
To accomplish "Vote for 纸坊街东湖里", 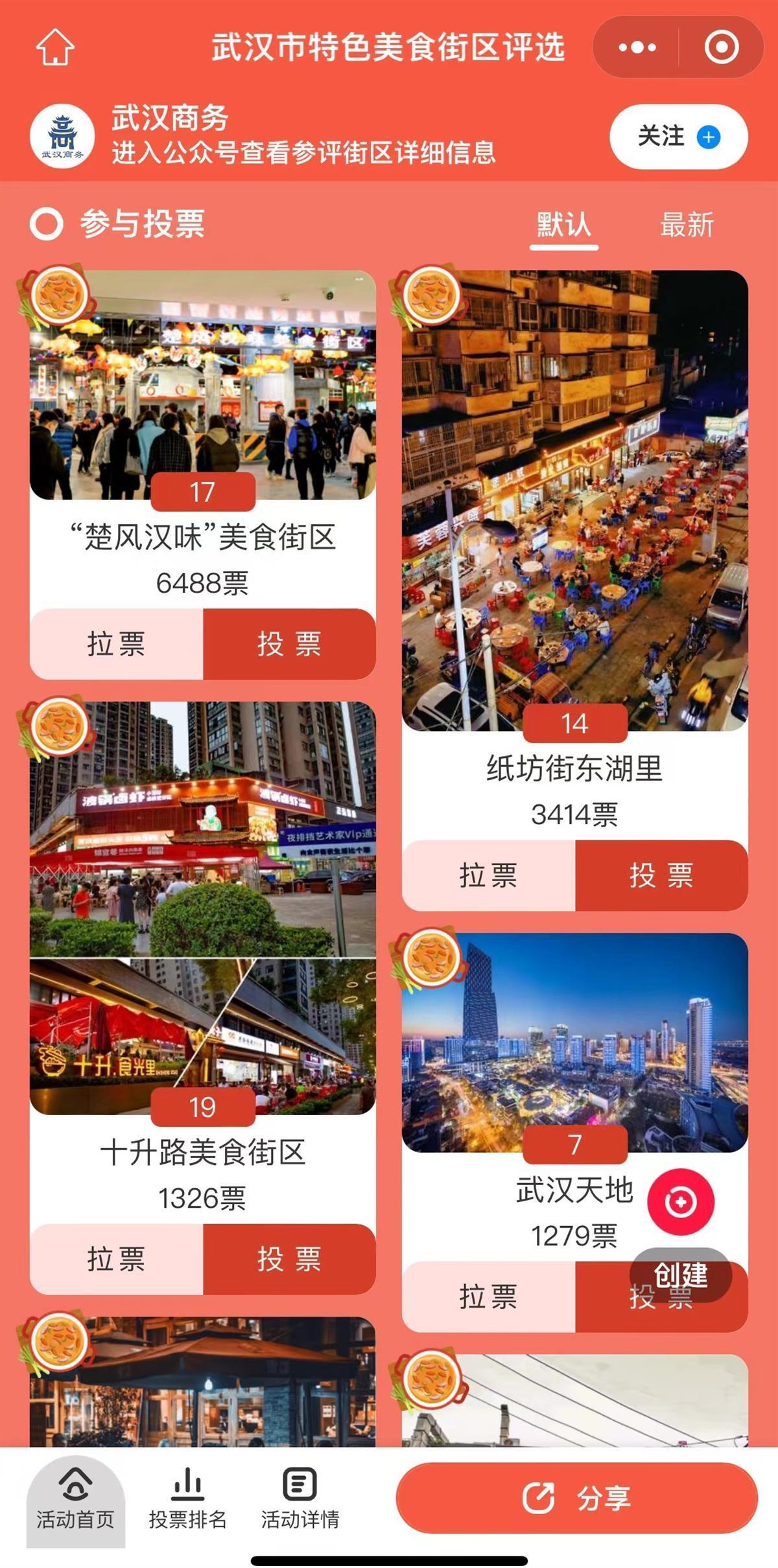I will (x=661, y=875).
